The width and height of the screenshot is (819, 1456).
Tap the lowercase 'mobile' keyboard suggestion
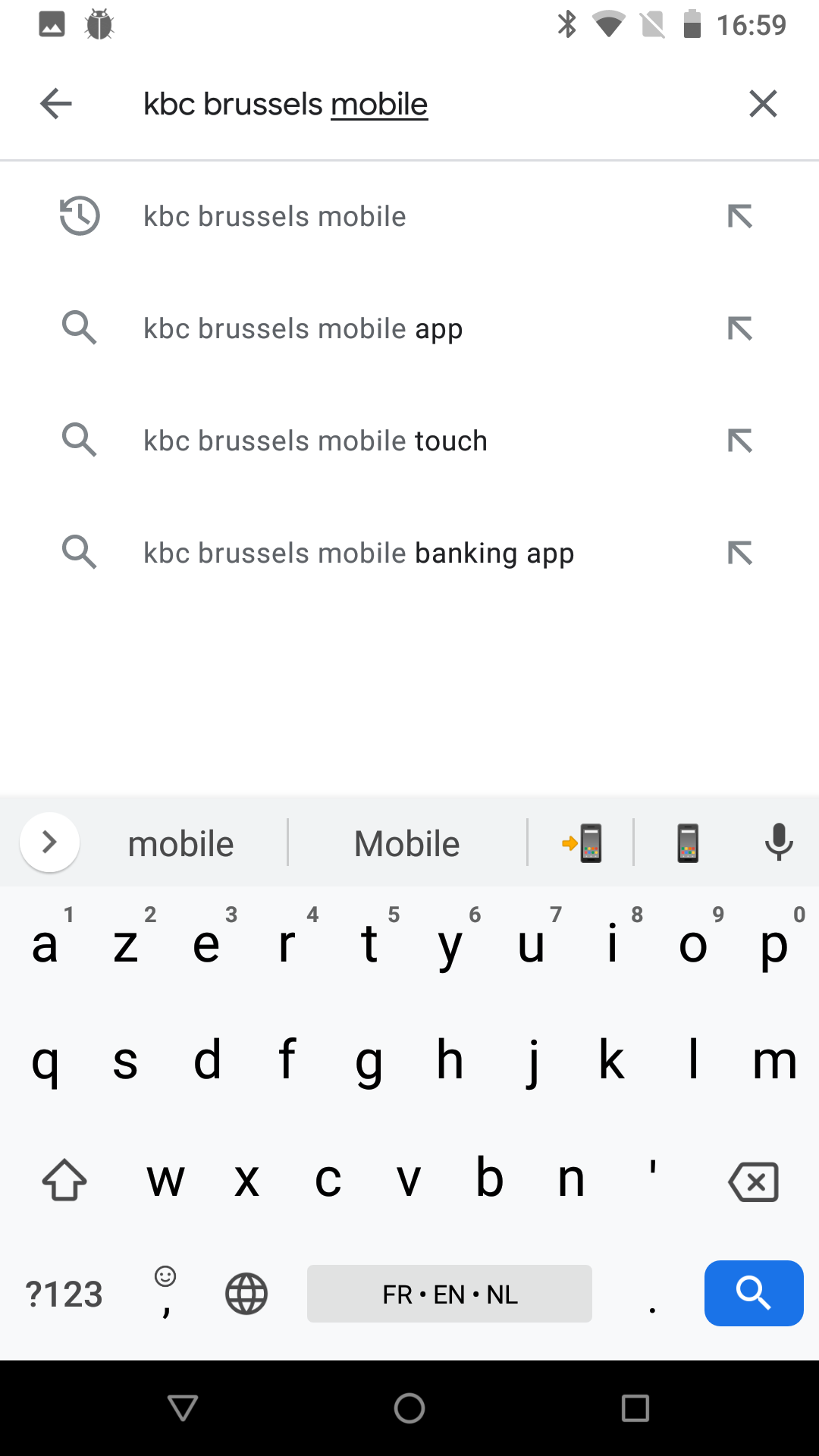click(x=180, y=843)
